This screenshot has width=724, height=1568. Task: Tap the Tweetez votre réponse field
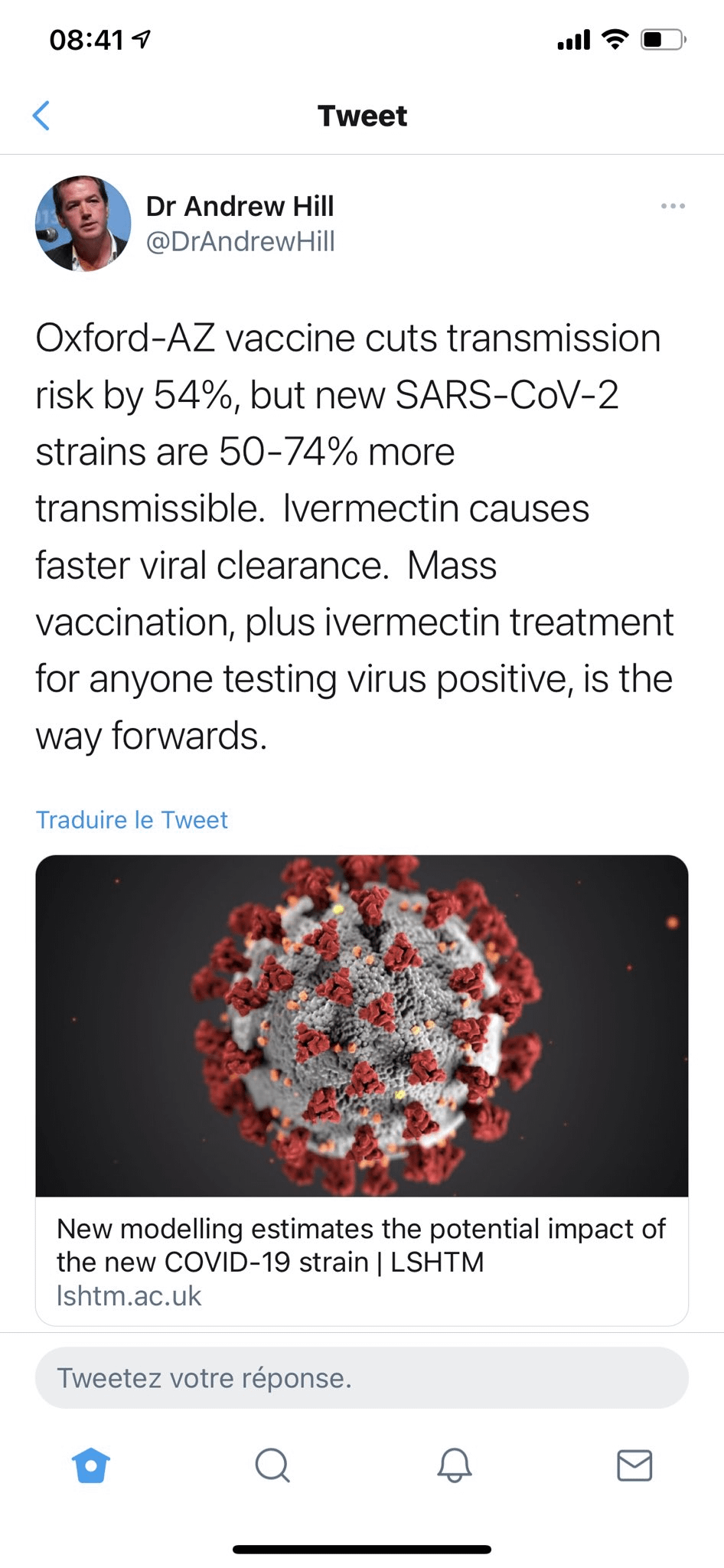[361, 1378]
